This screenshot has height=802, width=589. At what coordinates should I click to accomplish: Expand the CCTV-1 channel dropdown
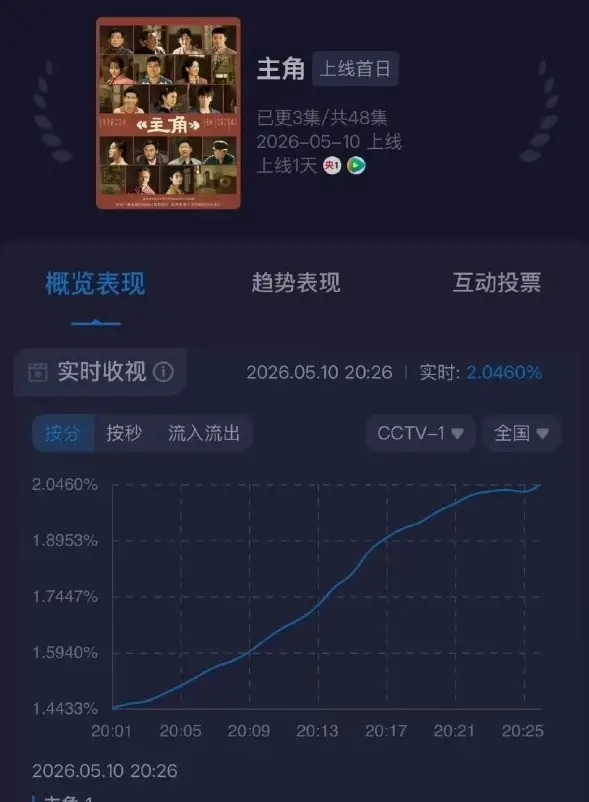coord(420,433)
